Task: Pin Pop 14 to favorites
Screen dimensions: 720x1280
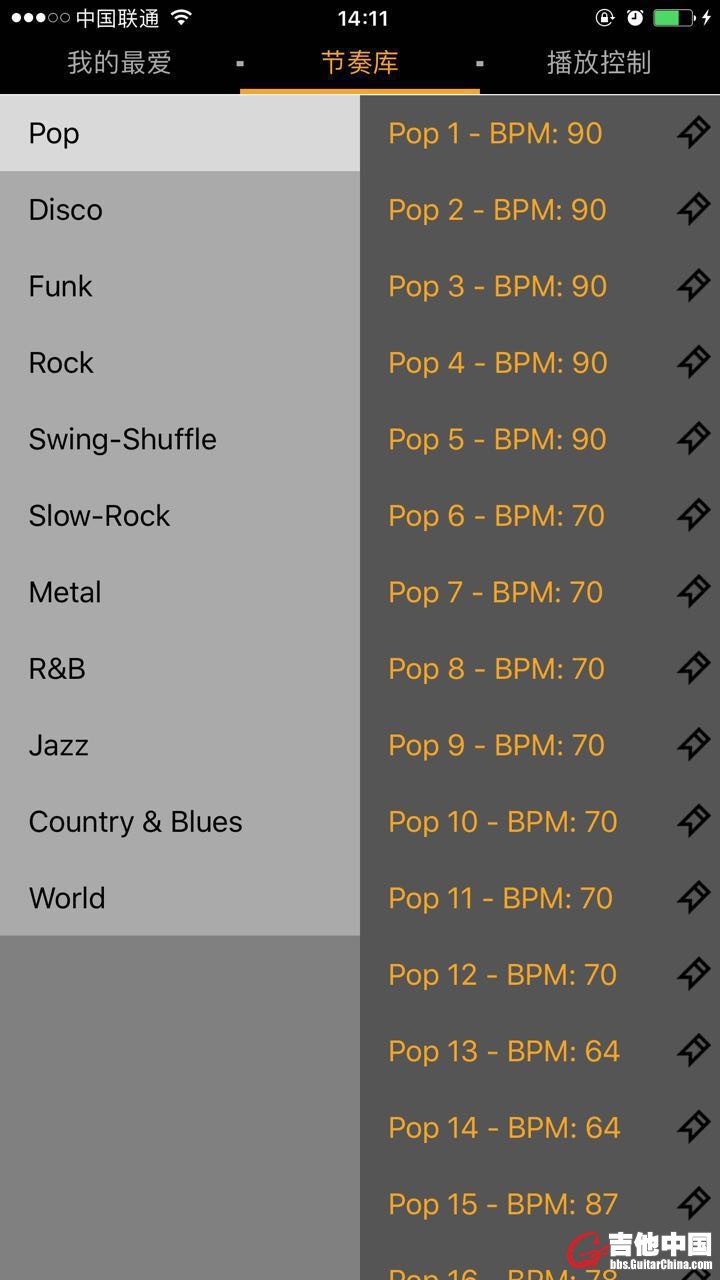Action: pos(693,1127)
